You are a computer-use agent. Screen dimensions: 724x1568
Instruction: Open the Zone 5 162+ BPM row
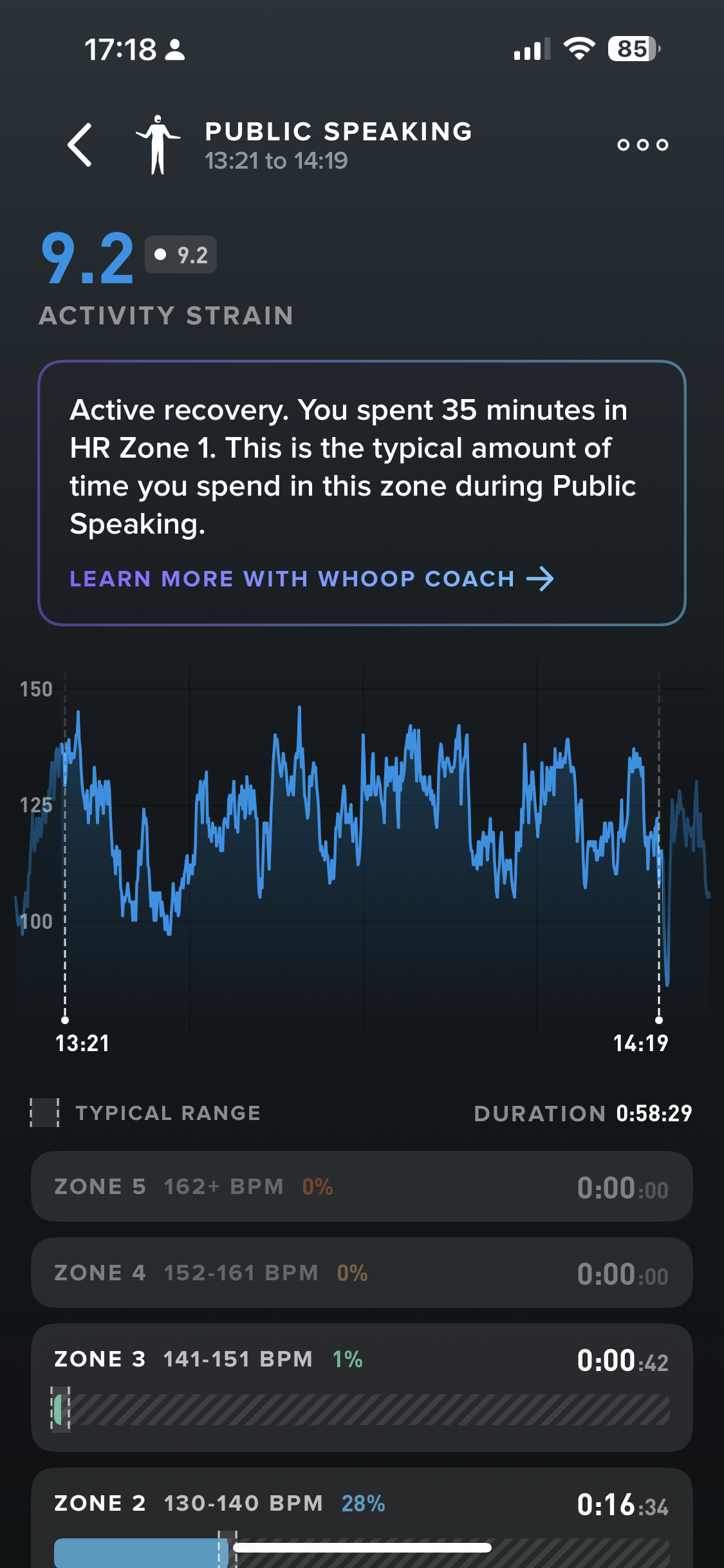362,1186
